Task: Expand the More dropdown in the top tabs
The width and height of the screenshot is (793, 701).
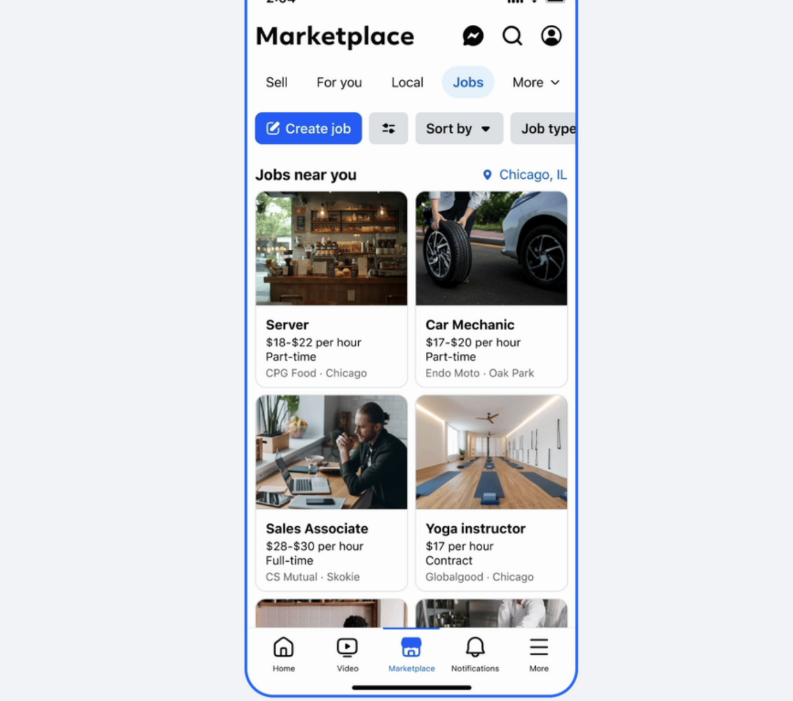Action: point(536,82)
